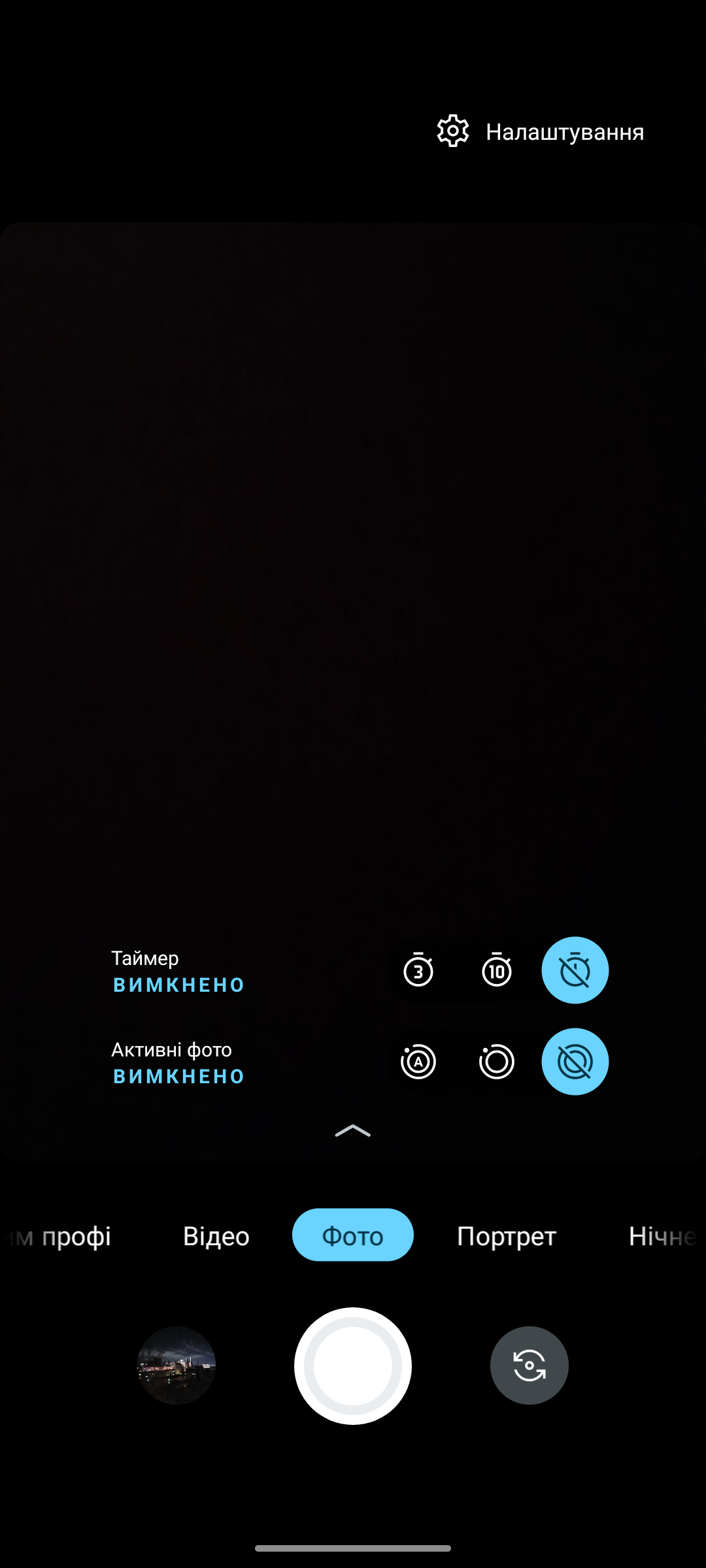Screen dimensions: 706x1568
Task: Set the timer to 10 seconds
Action: click(x=497, y=970)
